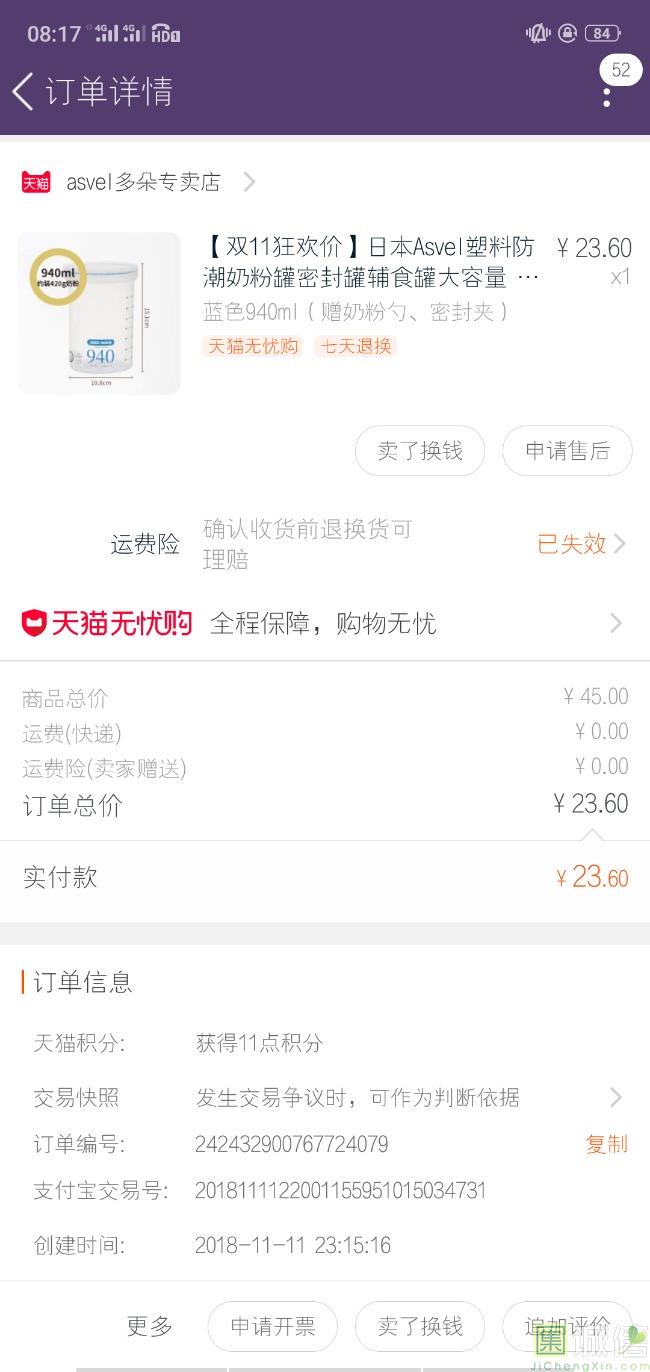This screenshot has height=1372, width=650.
Task: Open the 运费险 details row
Action: click(372, 544)
